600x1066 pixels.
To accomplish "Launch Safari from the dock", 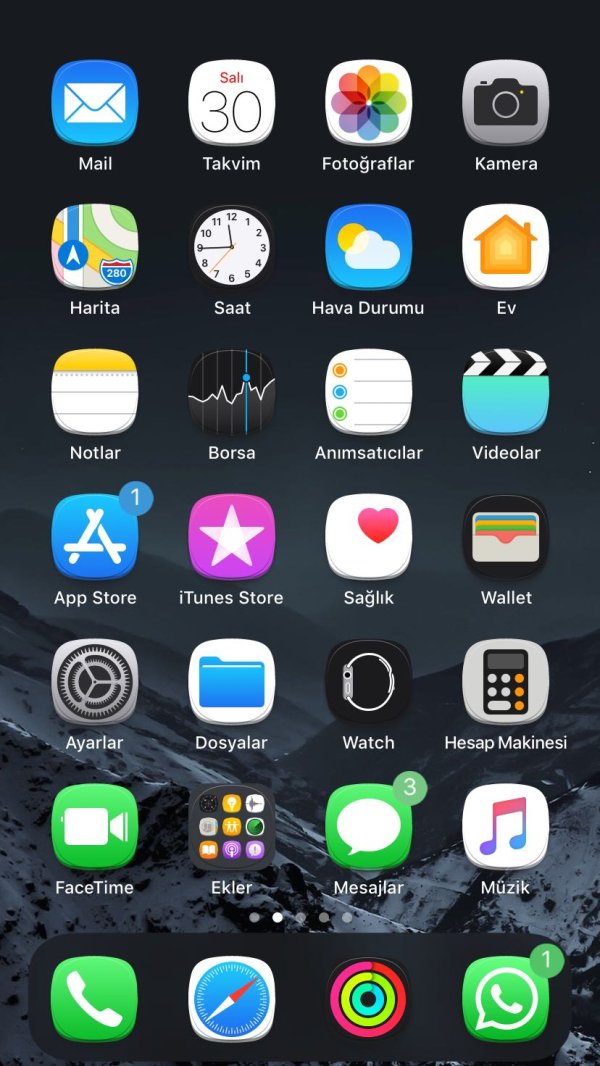I will point(232,999).
